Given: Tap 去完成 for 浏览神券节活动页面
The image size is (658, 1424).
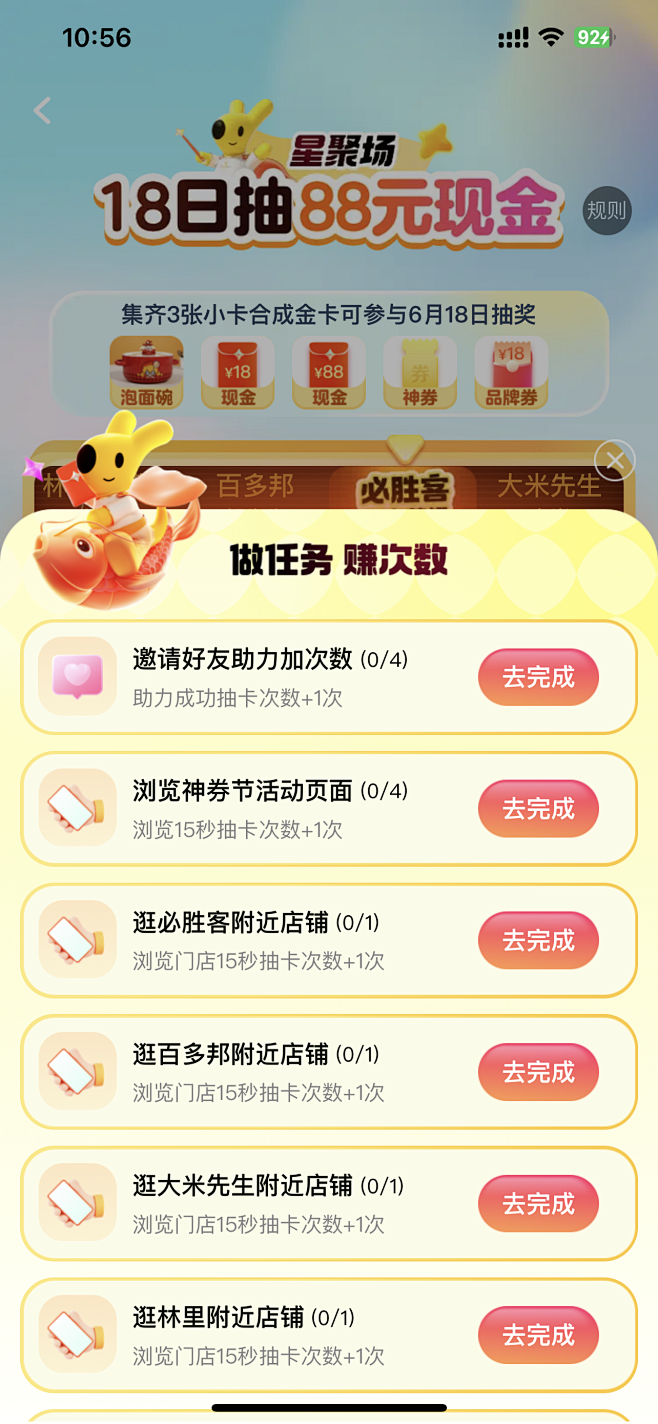Looking at the screenshot, I should tap(538, 809).
